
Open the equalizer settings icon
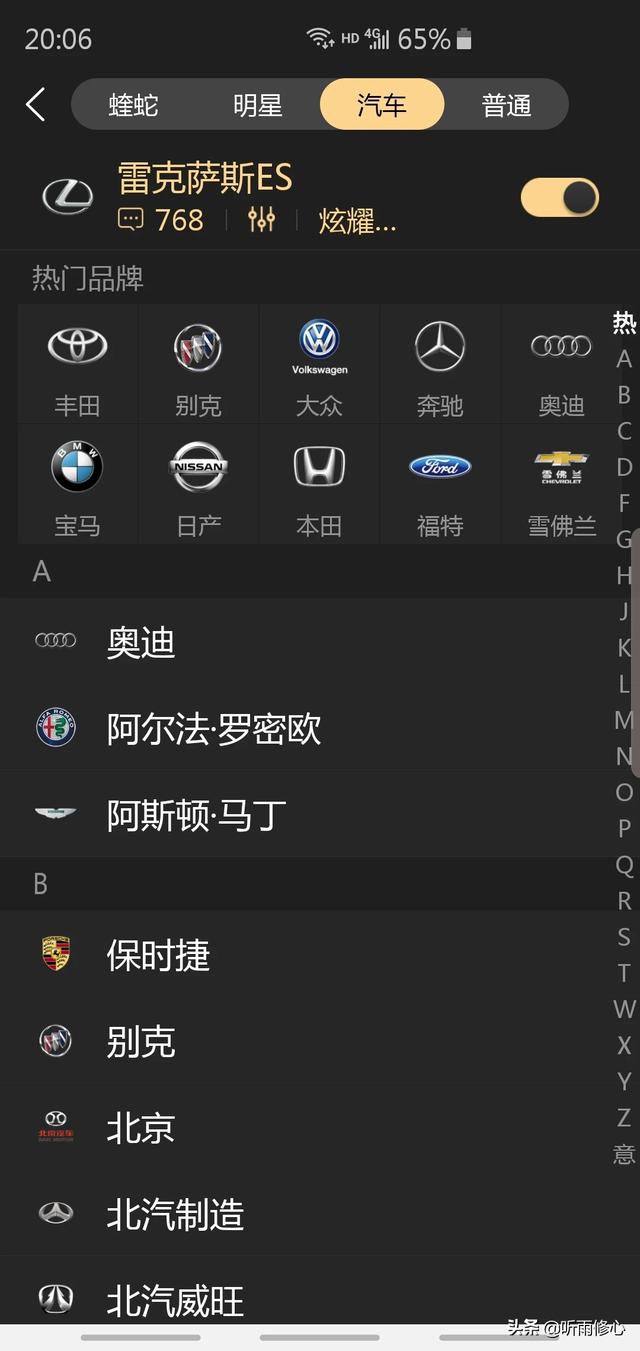pyautogui.click(x=262, y=219)
